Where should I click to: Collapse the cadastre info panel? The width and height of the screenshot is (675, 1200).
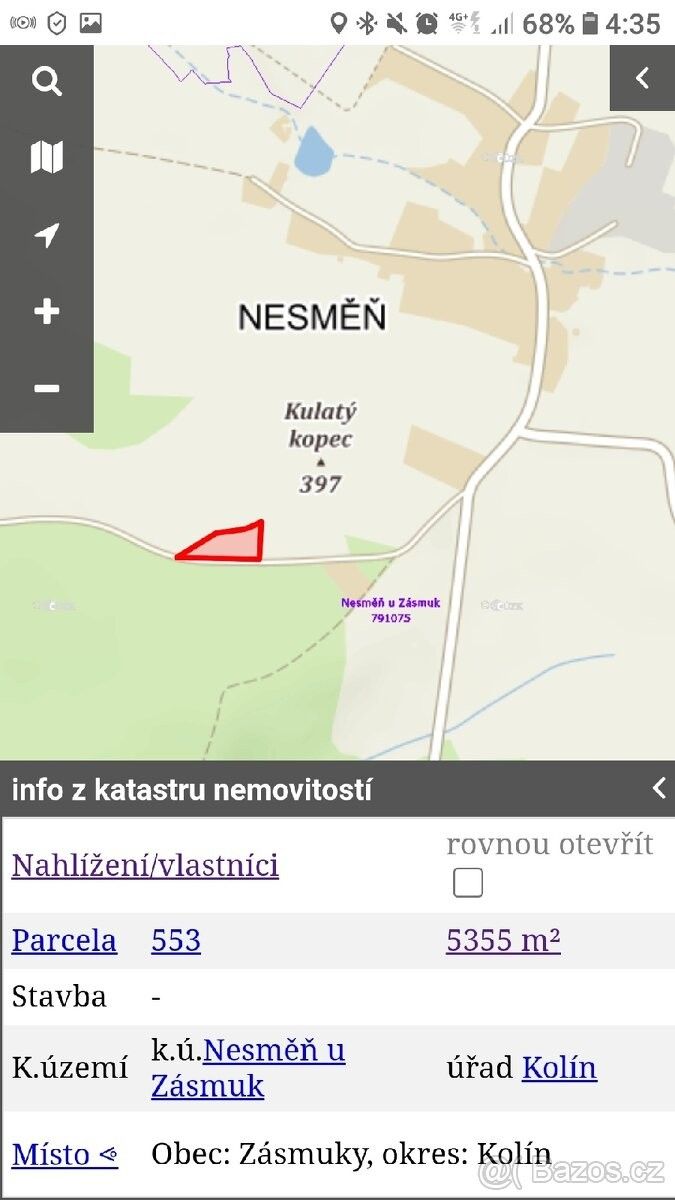tap(658, 789)
